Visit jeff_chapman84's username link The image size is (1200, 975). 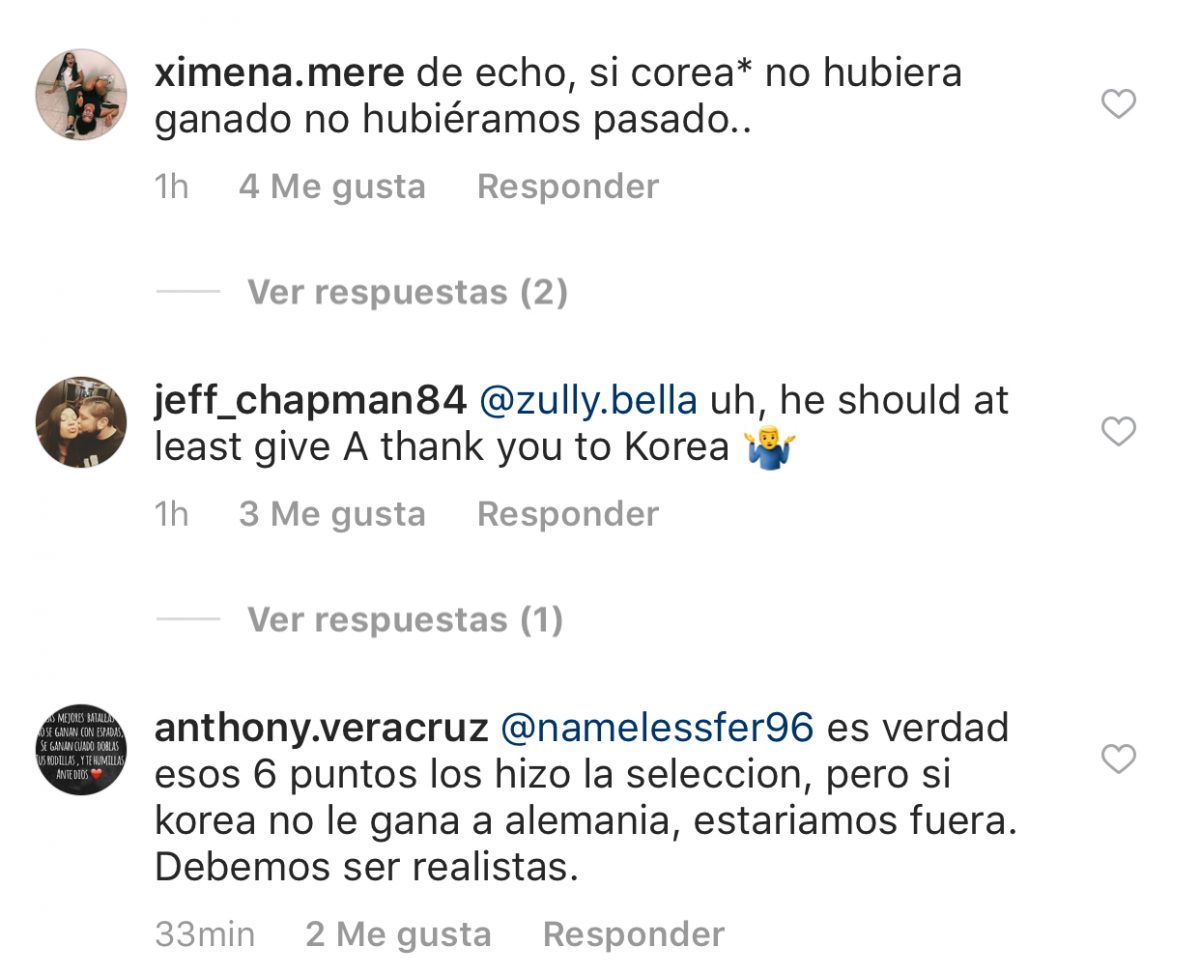[310, 401]
